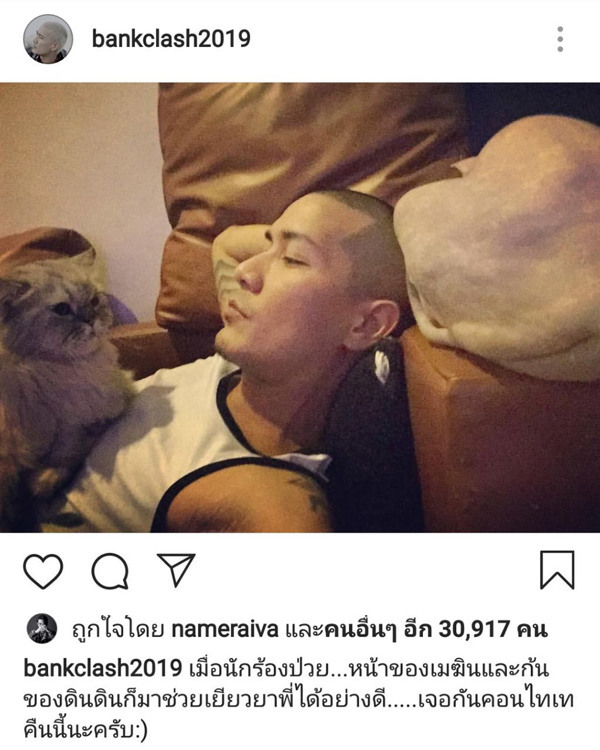This screenshot has height=750, width=600.
Task: Open bankclash2019 profile from header username
Action: [170, 39]
